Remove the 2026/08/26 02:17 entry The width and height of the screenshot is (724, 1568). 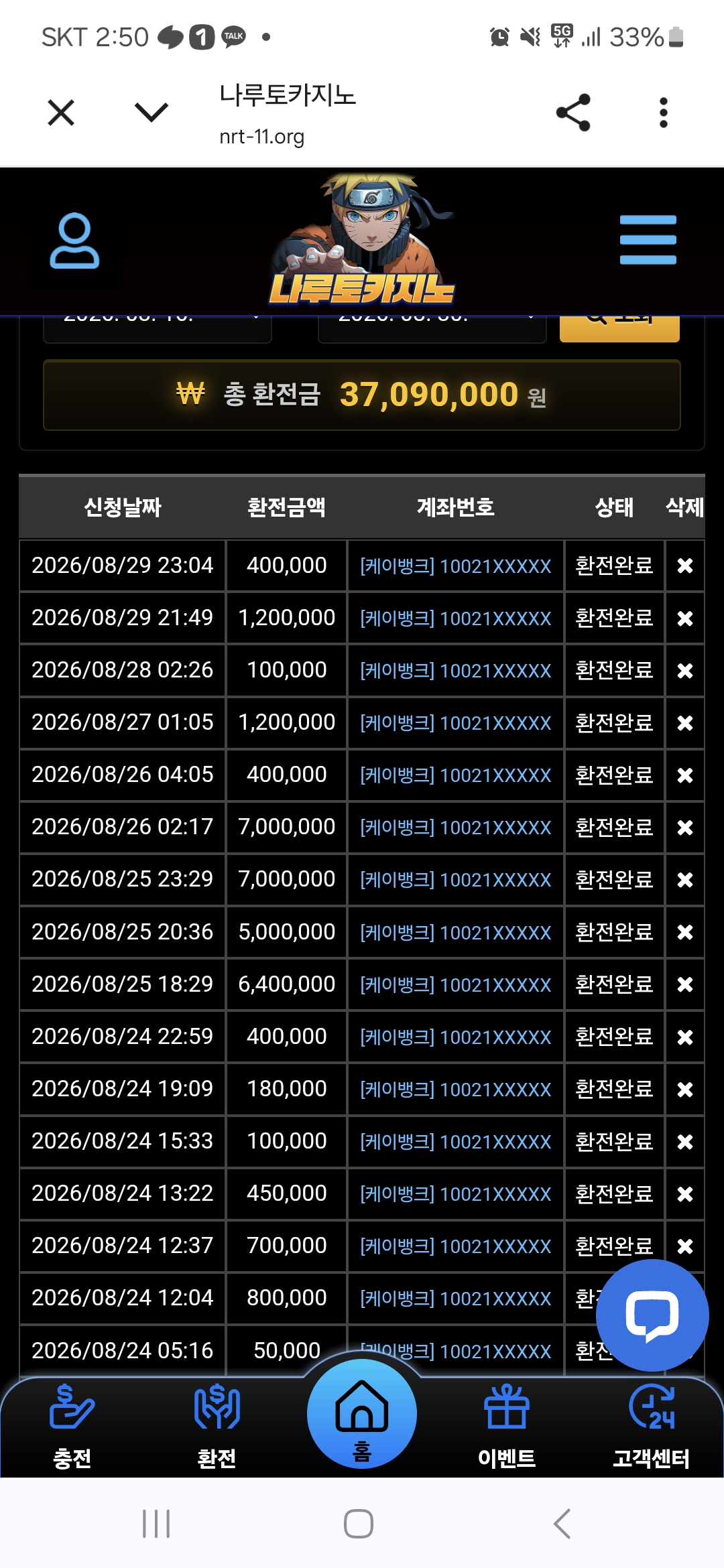[x=684, y=828]
